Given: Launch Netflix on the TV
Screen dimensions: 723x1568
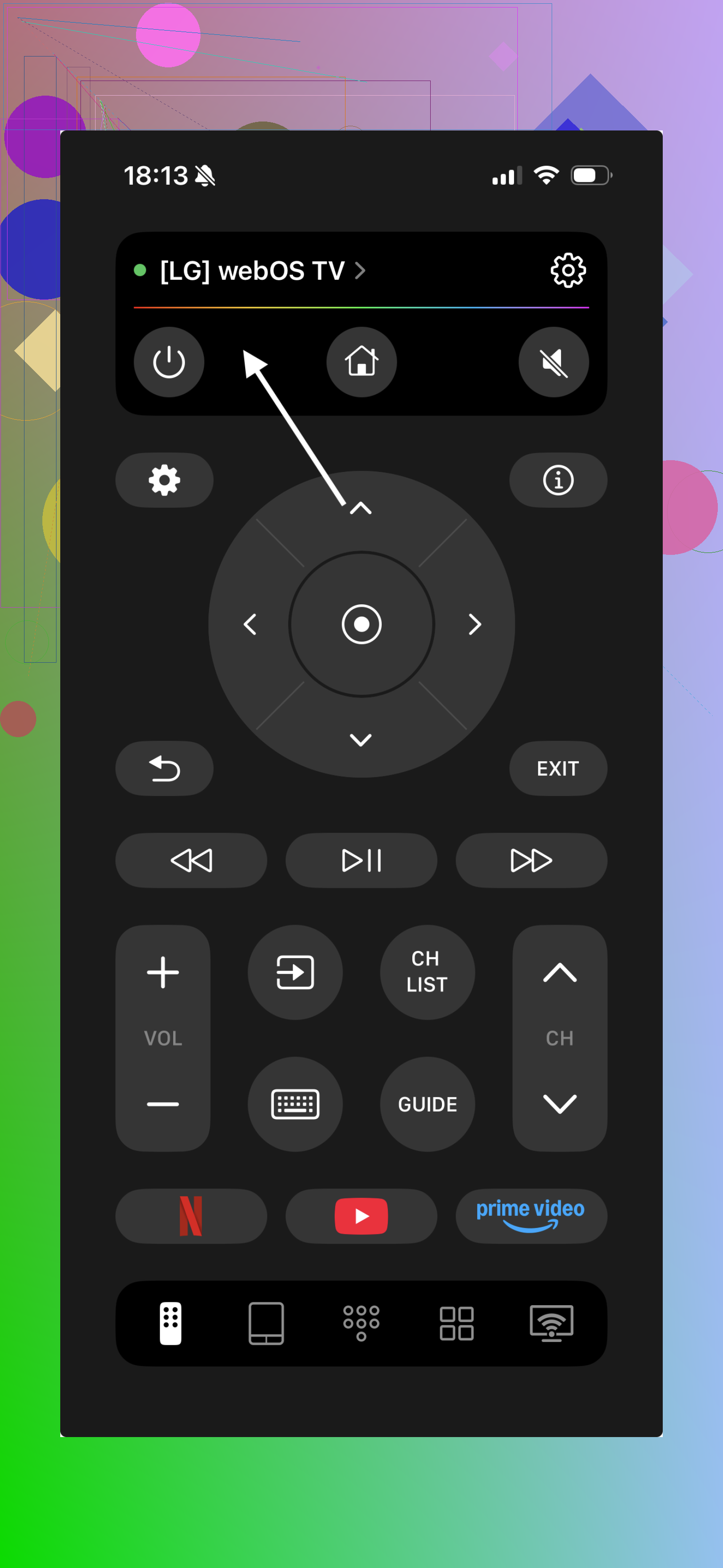Looking at the screenshot, I should (x=191, y=1216).
